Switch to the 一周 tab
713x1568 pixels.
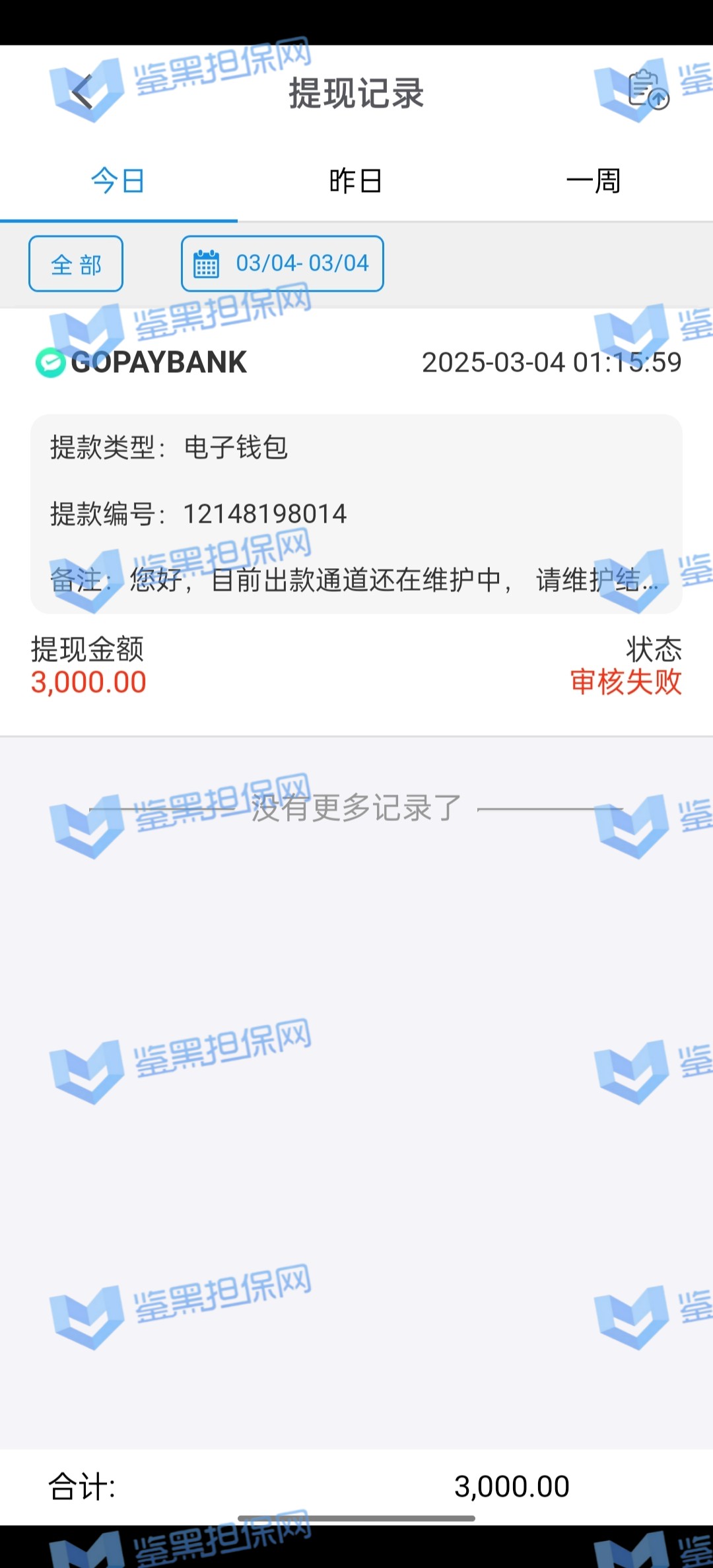pos(594,181)
